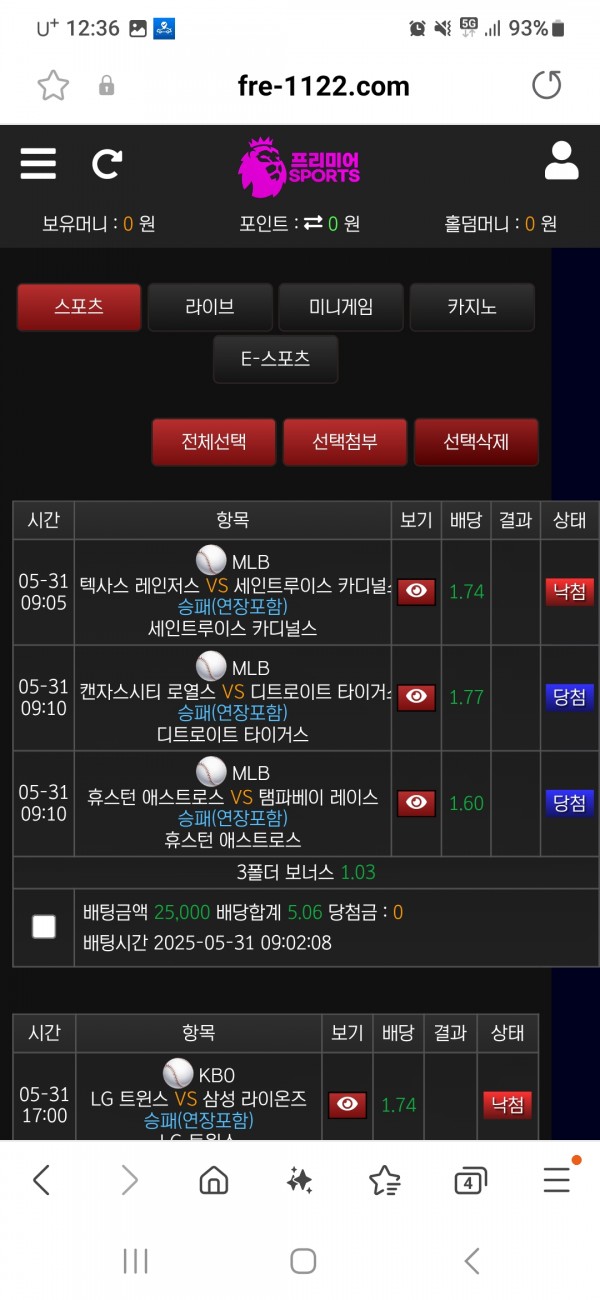
Task: Tap the site refresh icon in header
Action: tap(107, 163)
